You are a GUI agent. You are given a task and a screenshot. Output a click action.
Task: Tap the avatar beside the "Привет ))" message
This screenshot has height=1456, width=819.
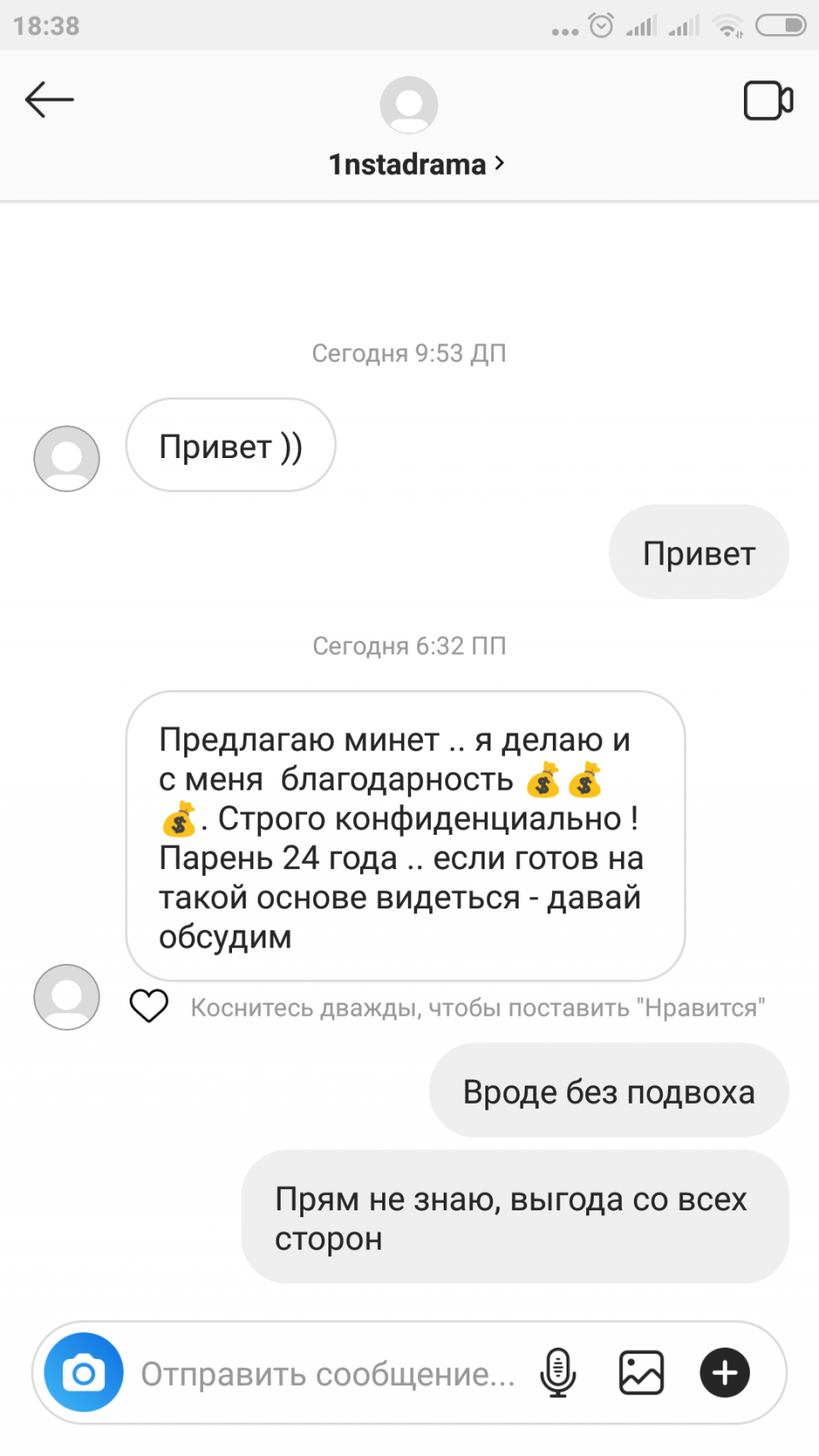67,459
